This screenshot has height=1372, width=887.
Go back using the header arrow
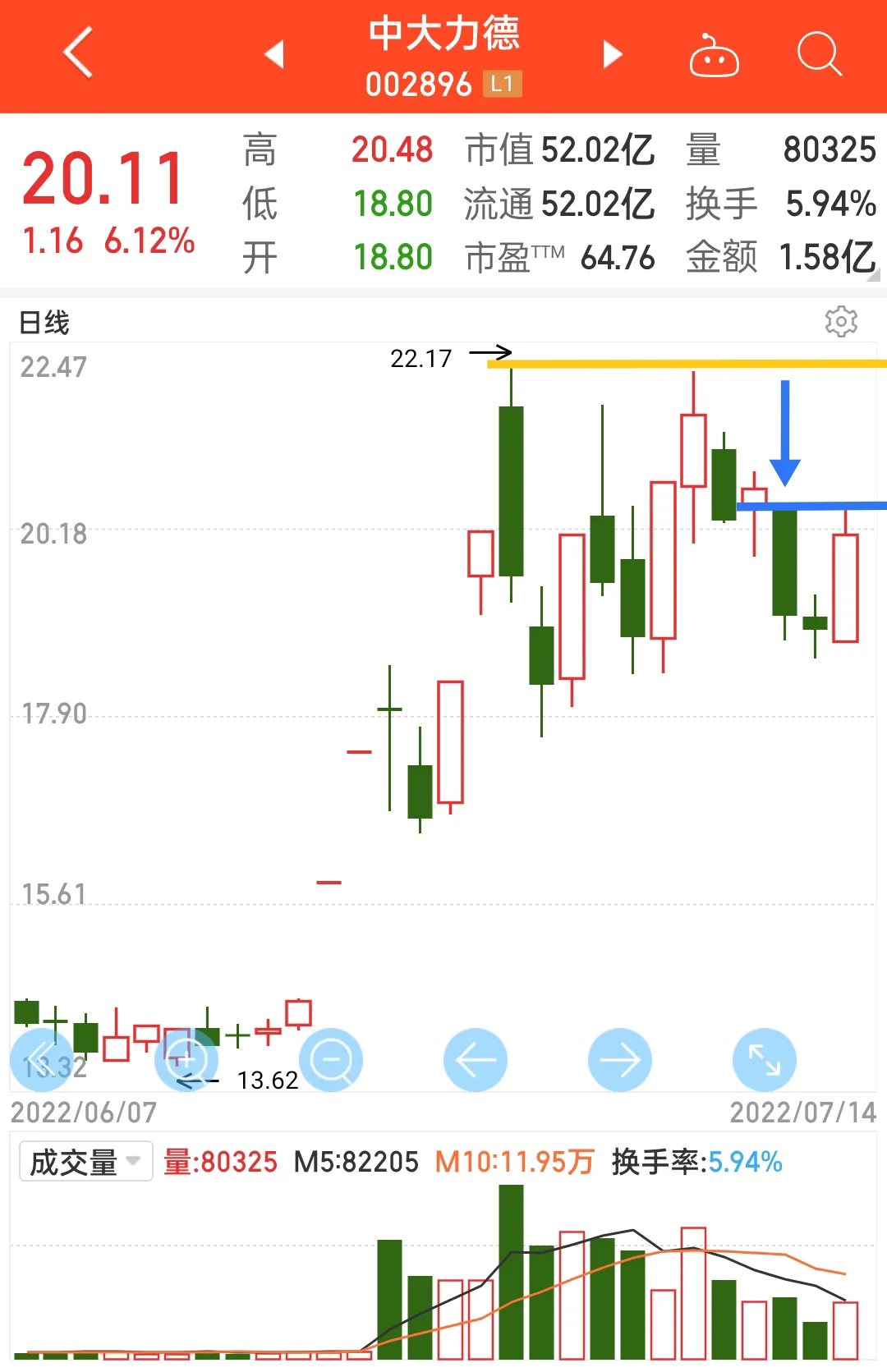[78, 53]
